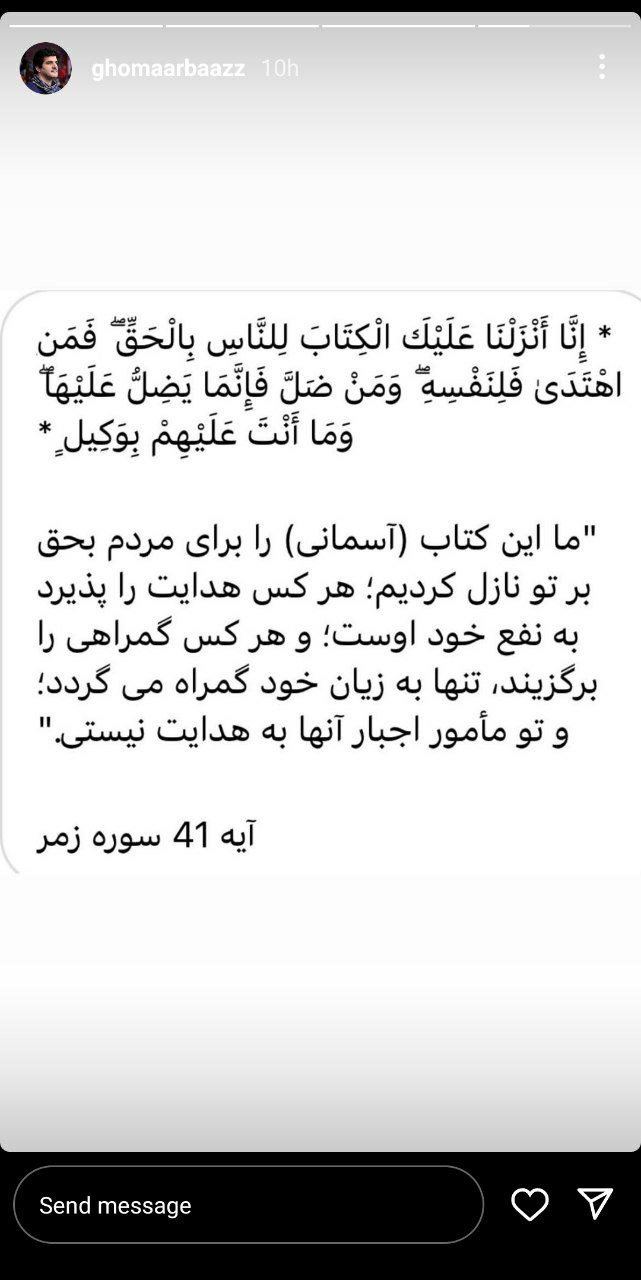Open the story overflow menu

tap(601, 67)
